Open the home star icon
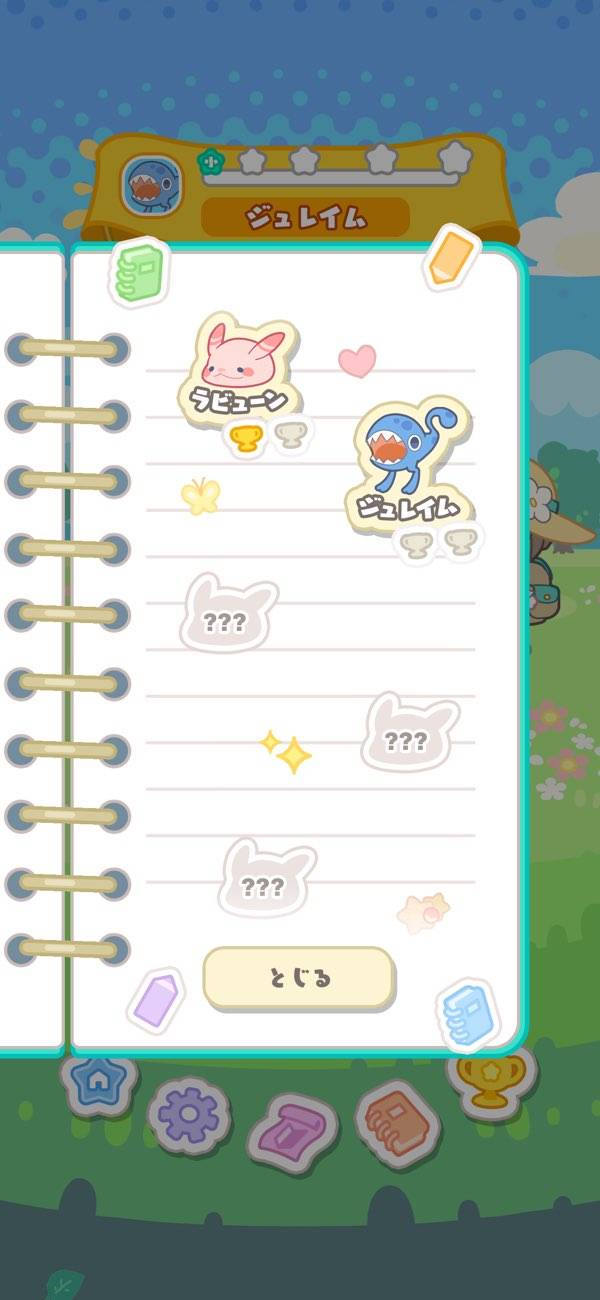 click(98, 1080)
